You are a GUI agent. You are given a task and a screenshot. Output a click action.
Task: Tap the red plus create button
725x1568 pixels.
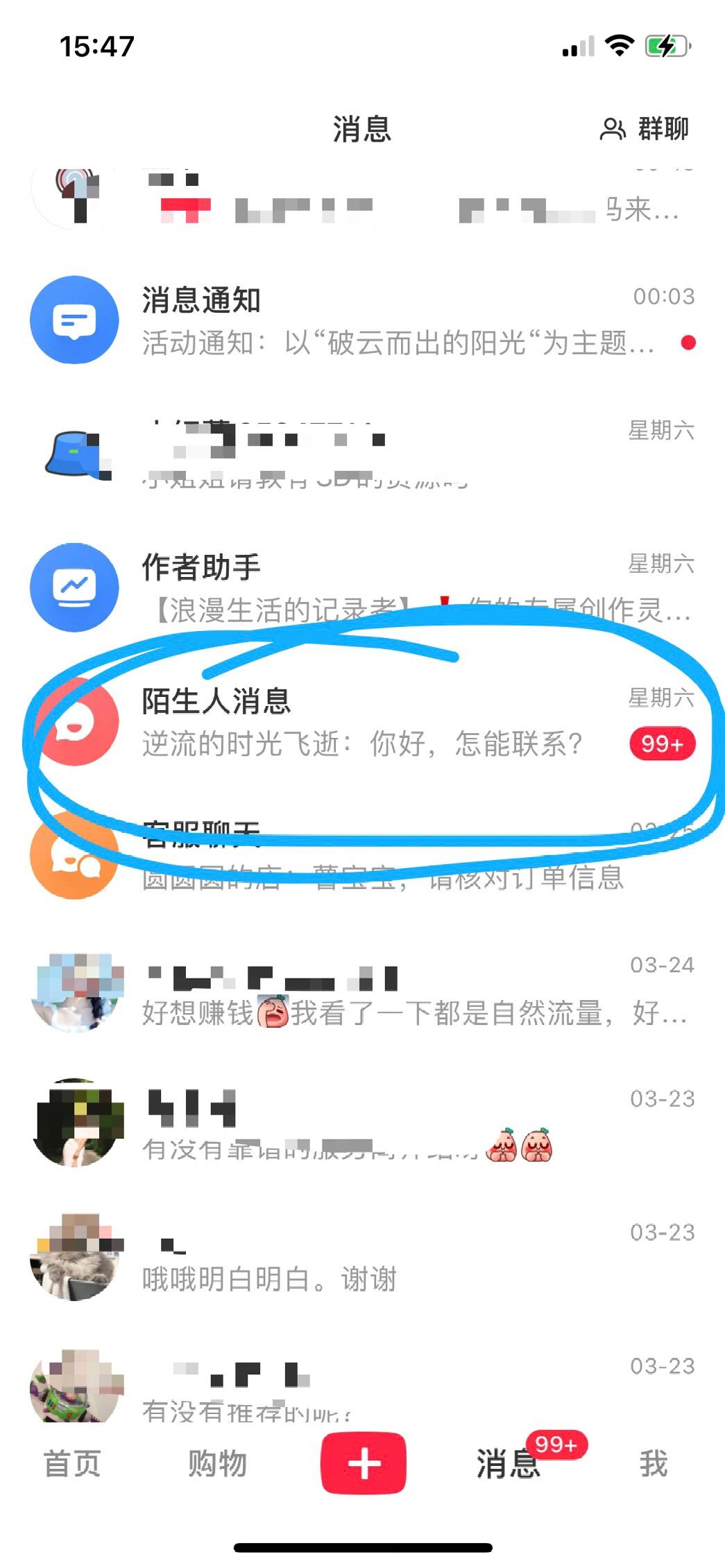pos(363,1463)
